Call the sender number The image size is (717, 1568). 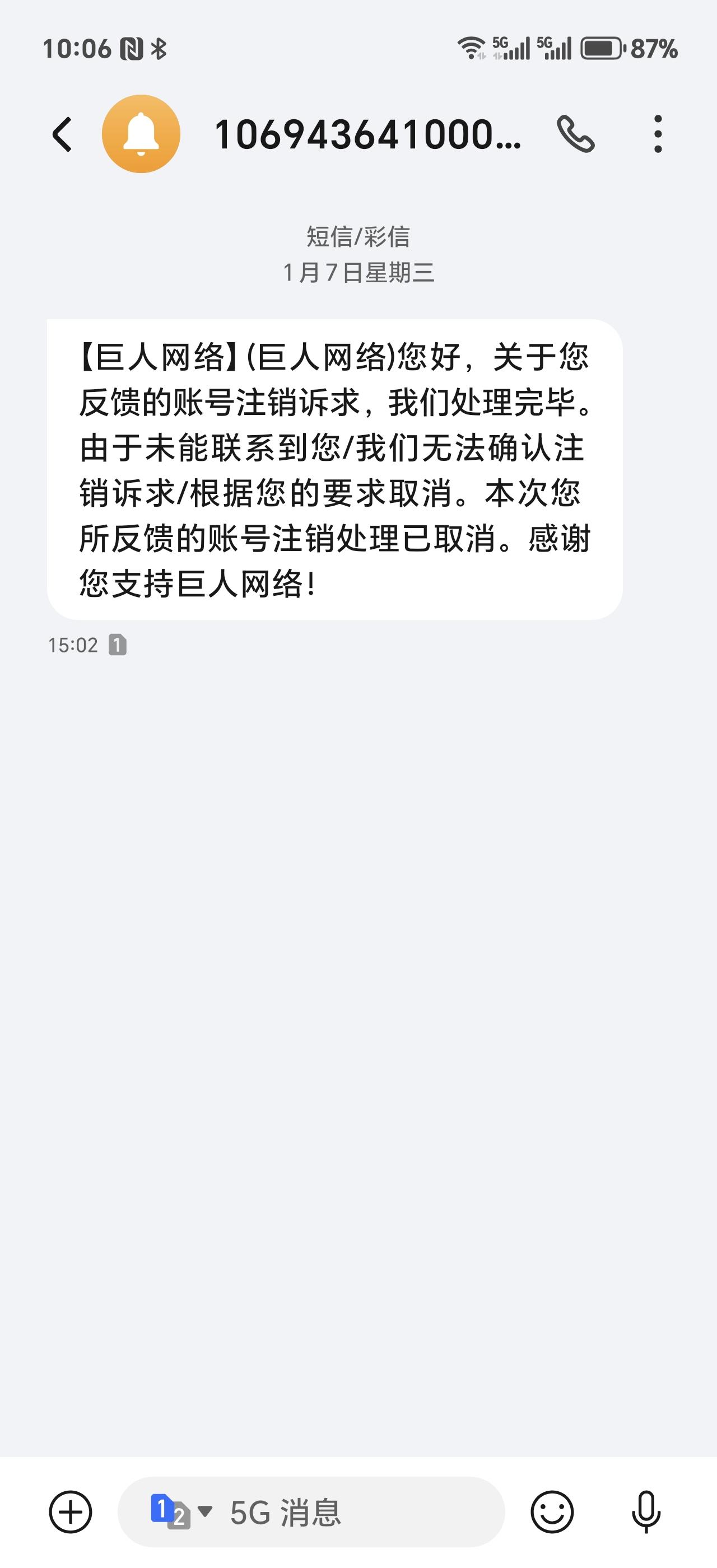click(575, 134)
